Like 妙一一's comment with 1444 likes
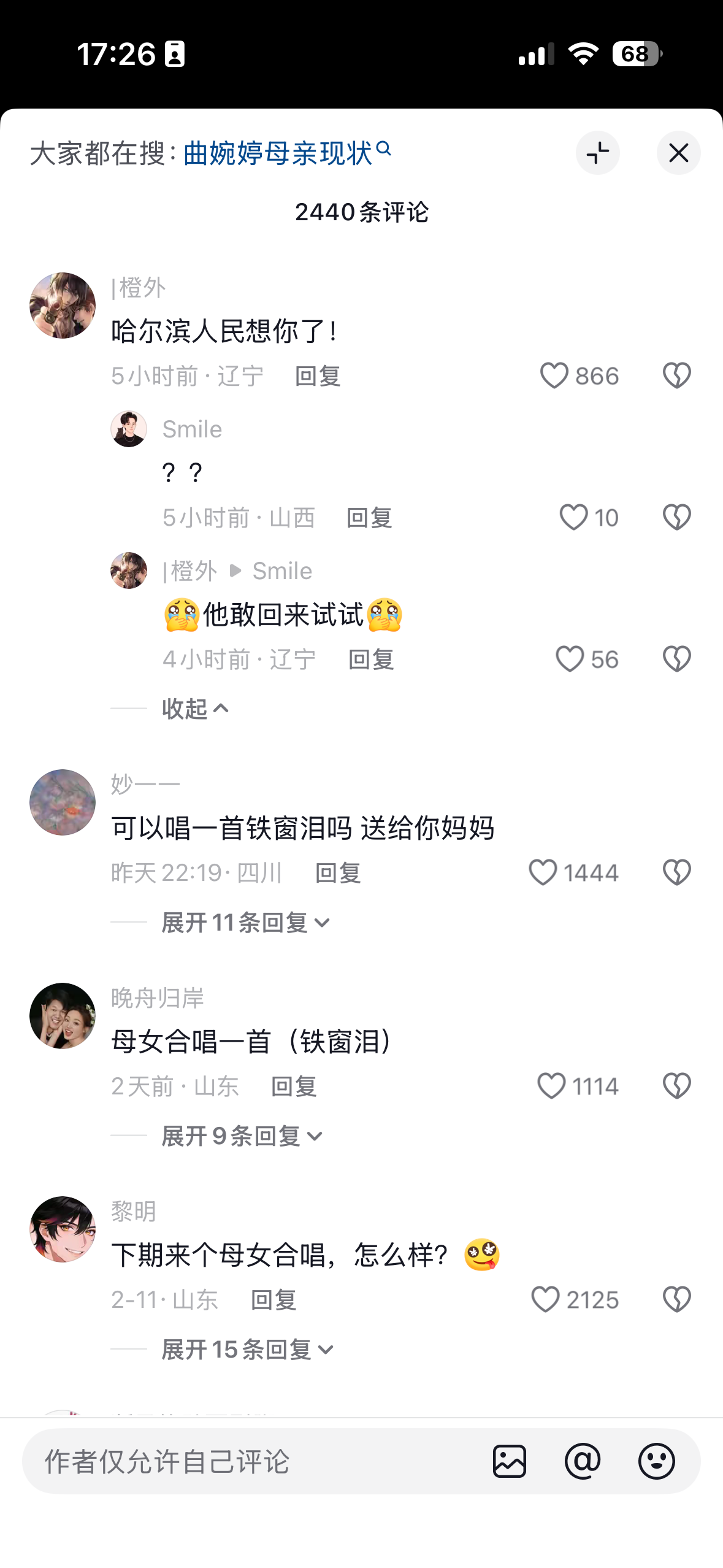Viewport: 723px width, 1568px height. coord(543,872)
